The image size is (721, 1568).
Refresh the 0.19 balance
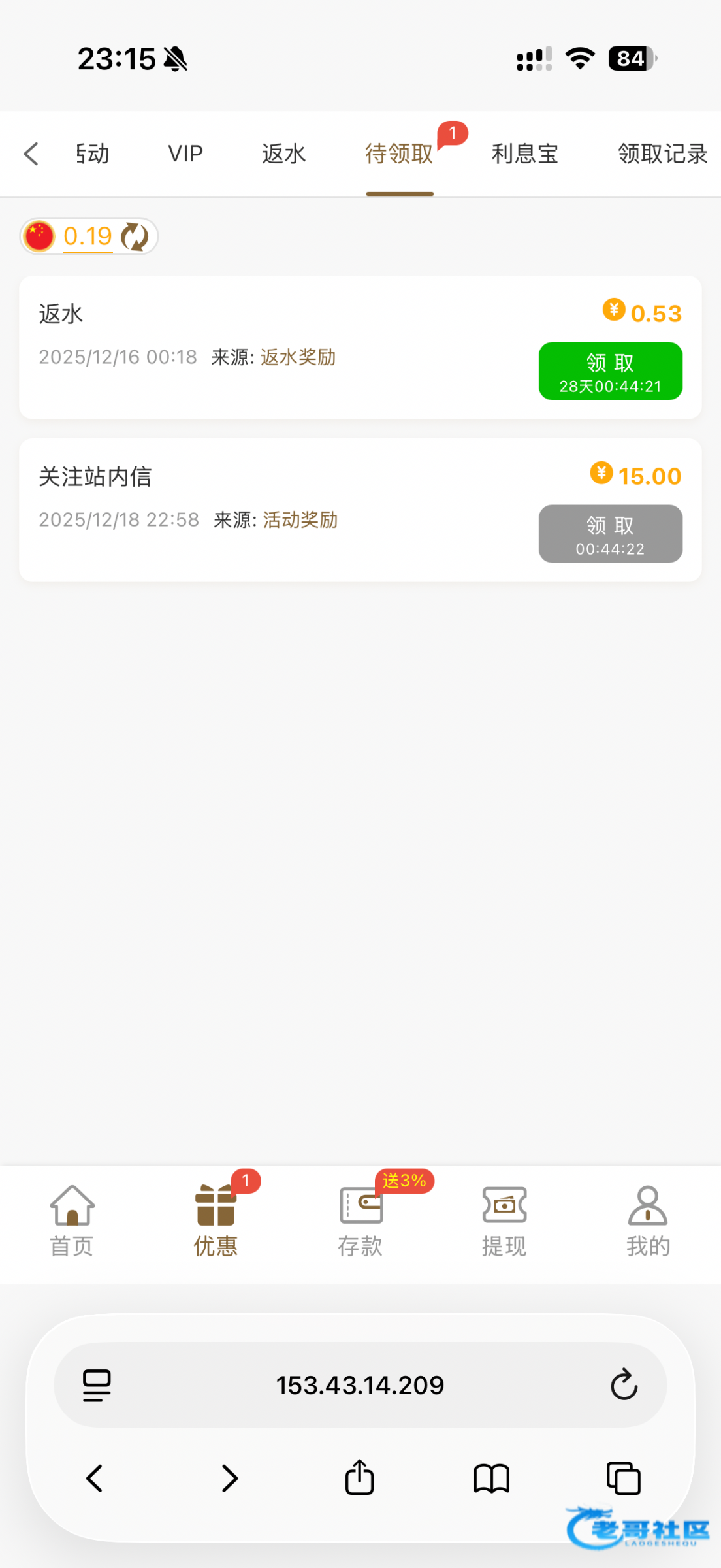135,237
